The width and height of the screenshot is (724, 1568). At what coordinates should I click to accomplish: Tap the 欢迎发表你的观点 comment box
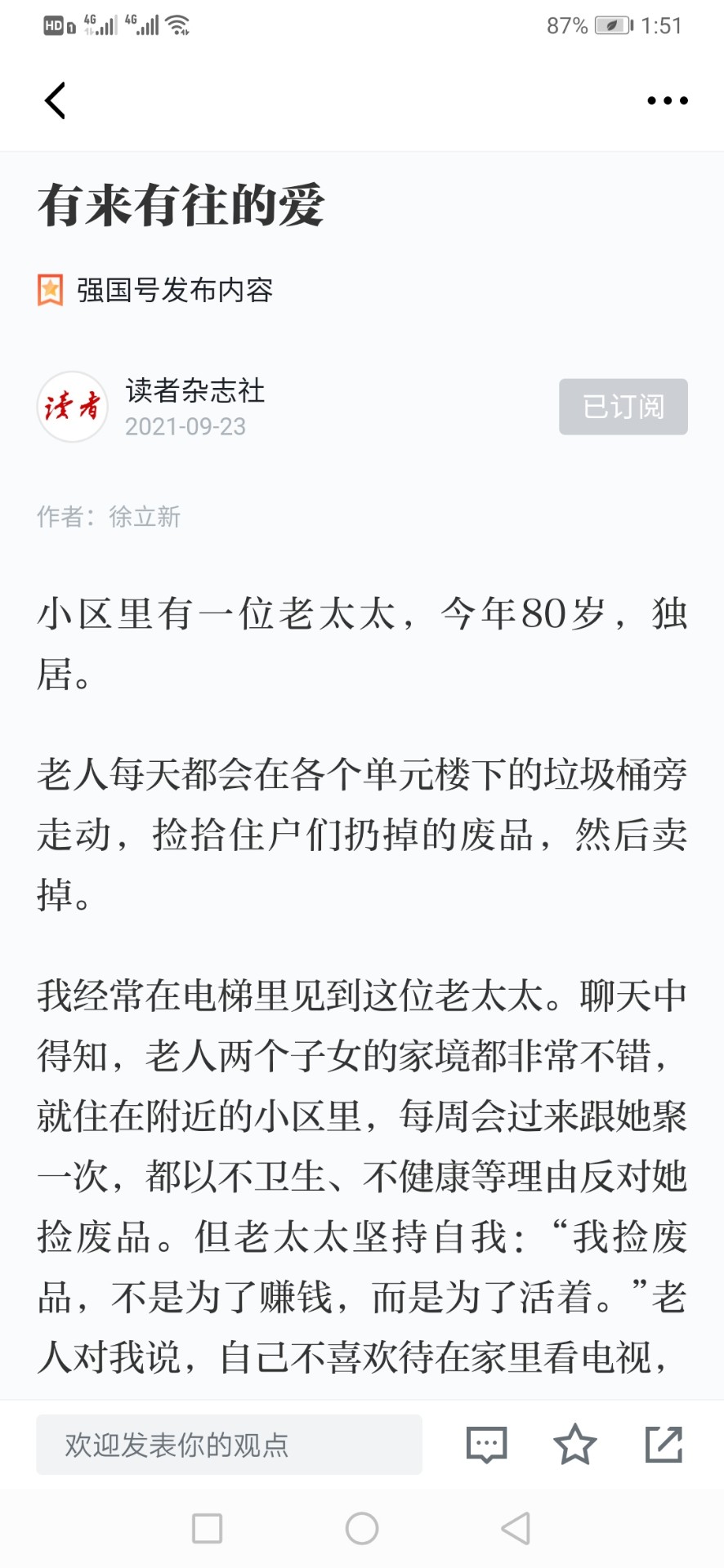pyautogui.click(x=229, y=1445)
